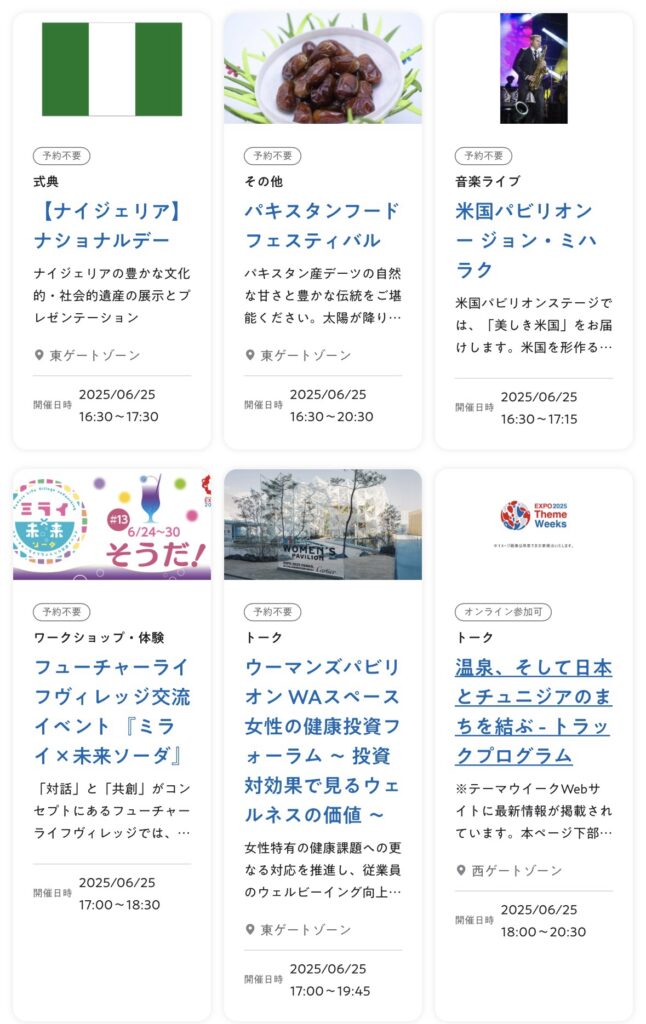
Task: Open the 米国パビリオン ジョン・ミハラク event
Action: 532,240
